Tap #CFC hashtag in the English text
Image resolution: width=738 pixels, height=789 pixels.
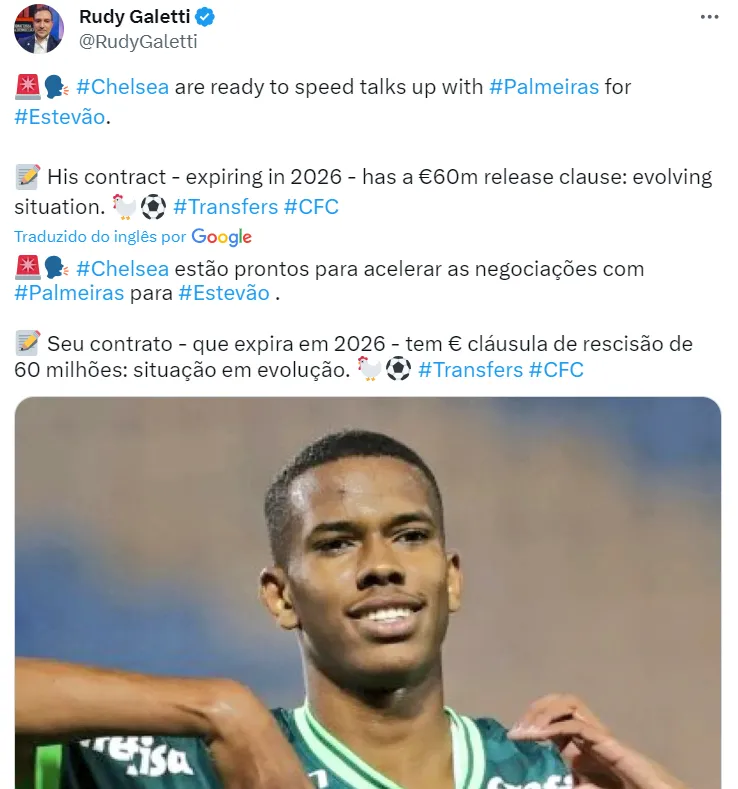click(312, 207)
